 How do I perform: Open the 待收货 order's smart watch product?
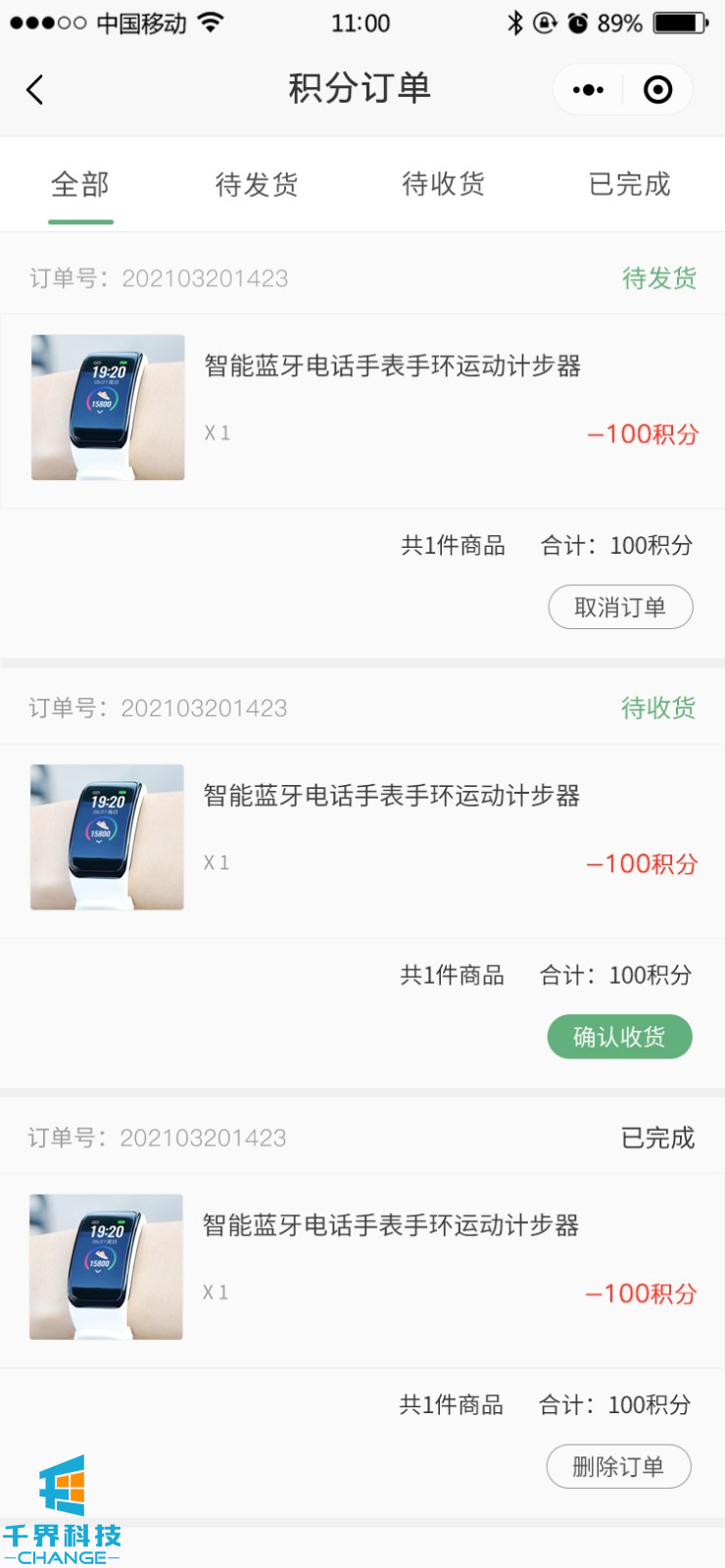(391, 796)
